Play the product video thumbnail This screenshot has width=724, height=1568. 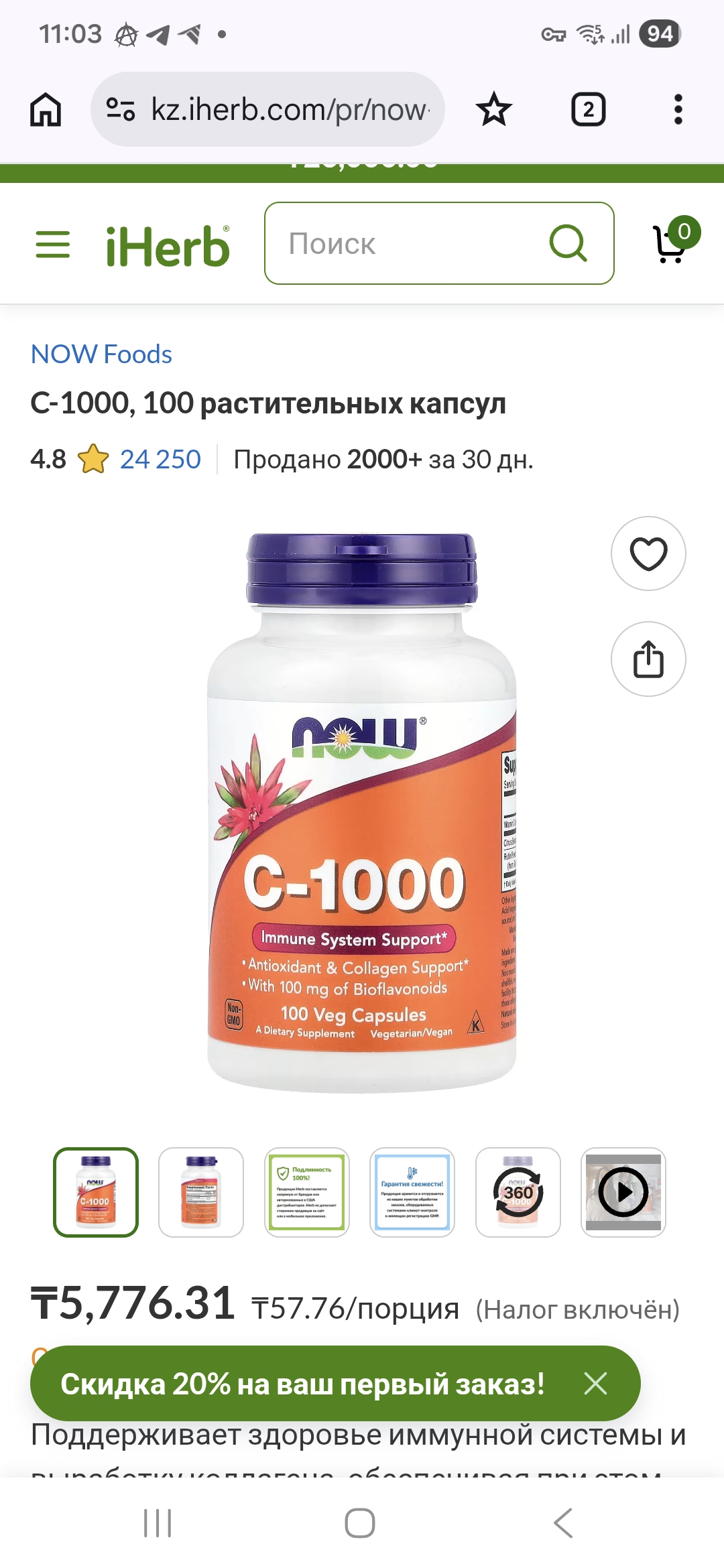[623, 1192]
